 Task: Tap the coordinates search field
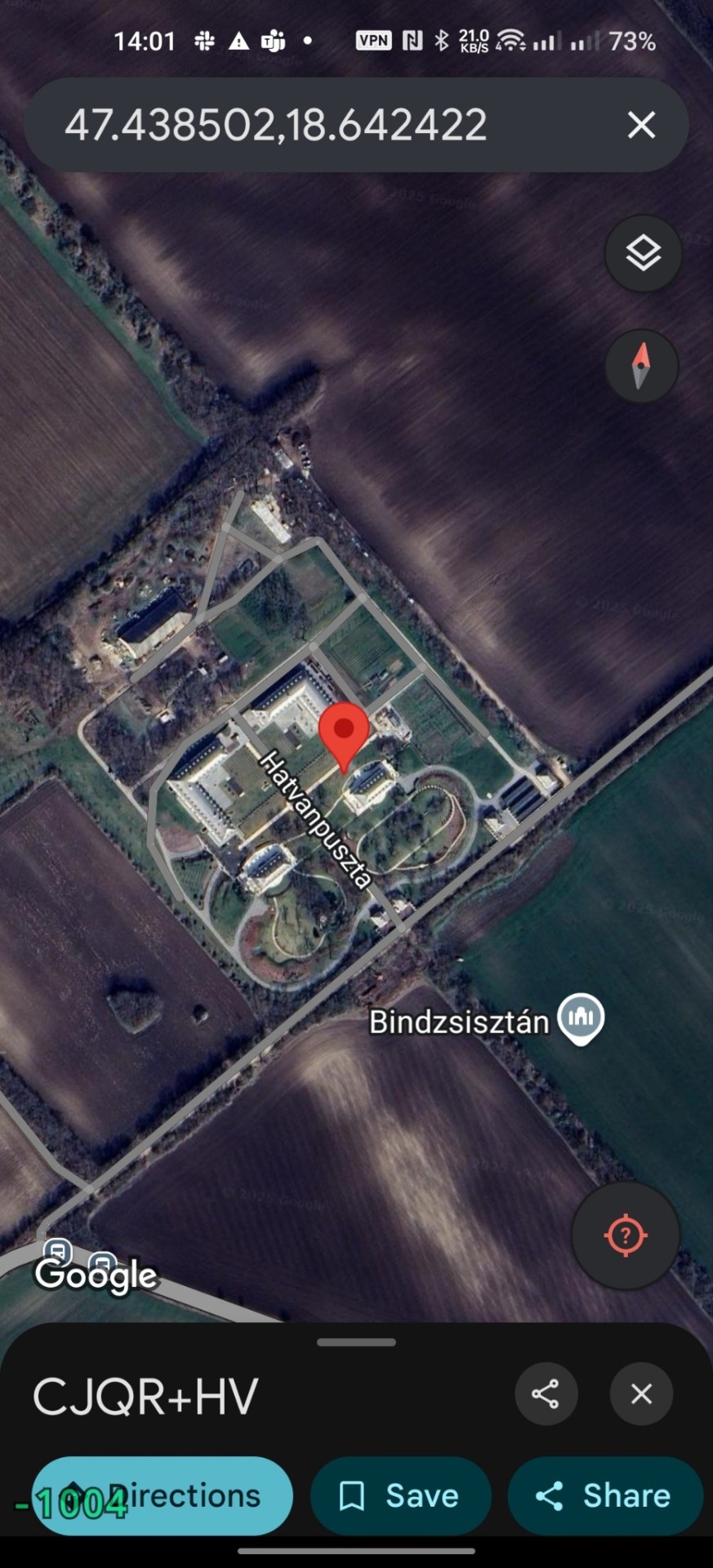point(327,125)
